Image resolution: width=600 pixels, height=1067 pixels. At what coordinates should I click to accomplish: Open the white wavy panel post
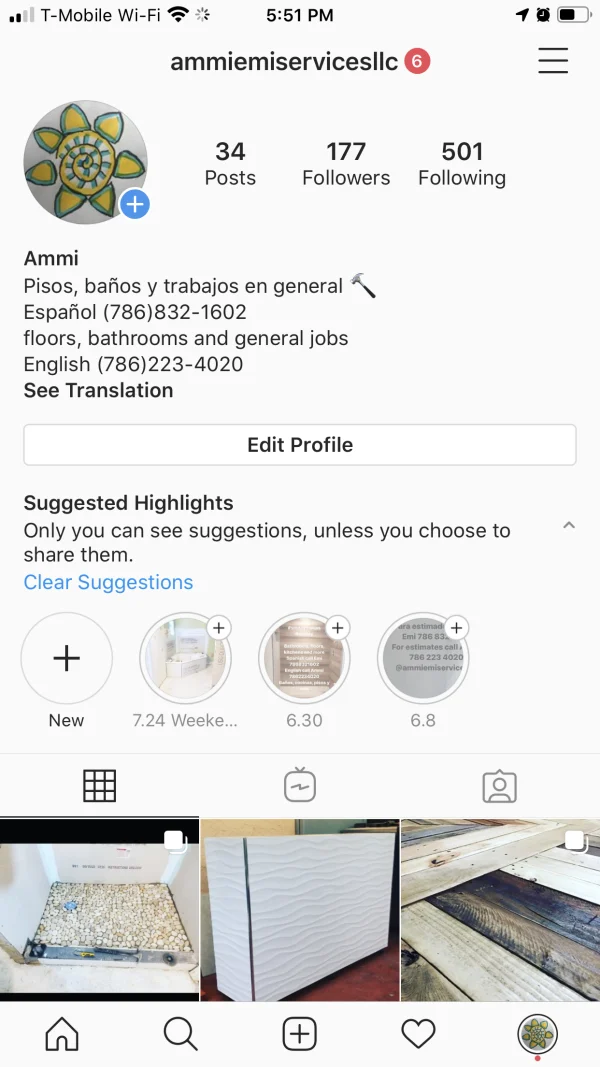pos(300,908)
